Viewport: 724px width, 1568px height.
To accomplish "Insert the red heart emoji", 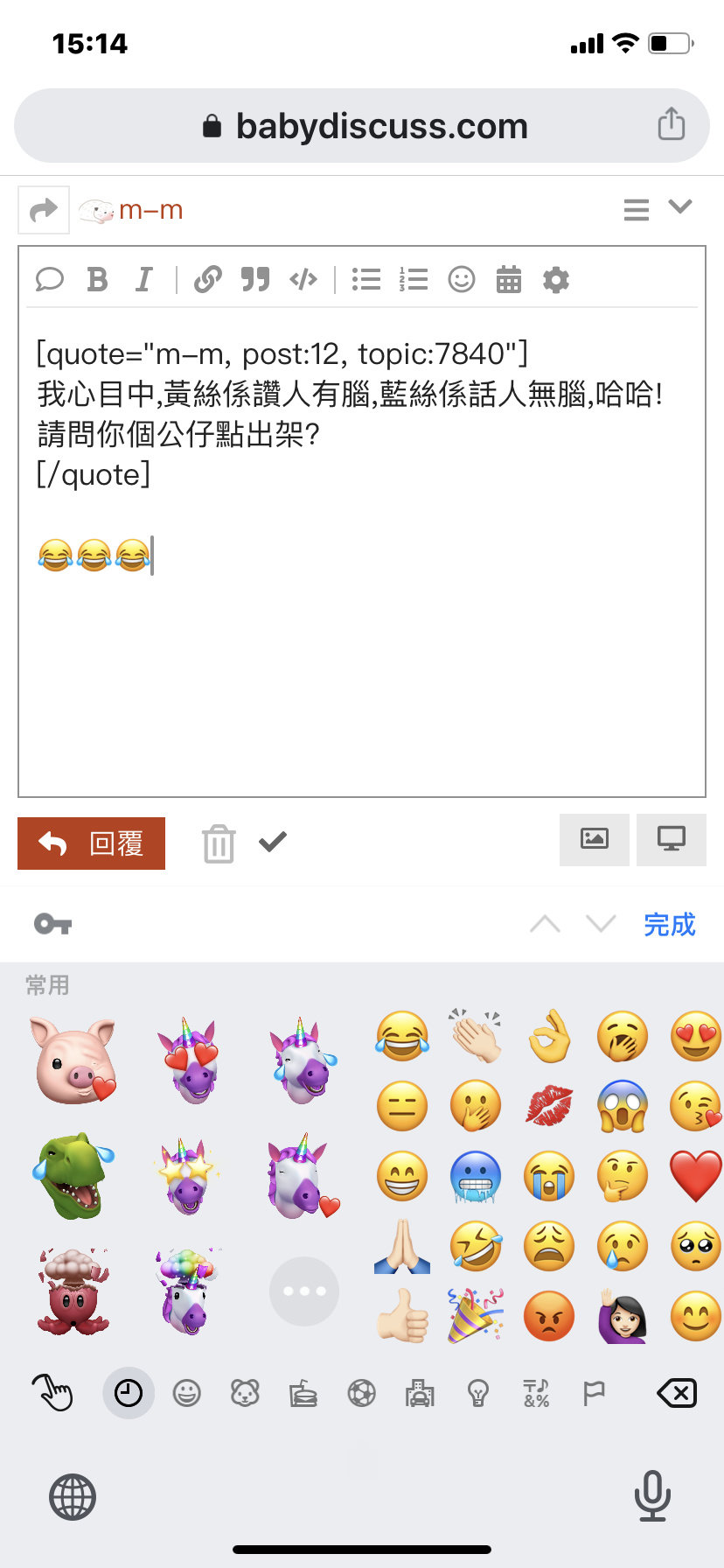I will click(x=696, y=1175).
